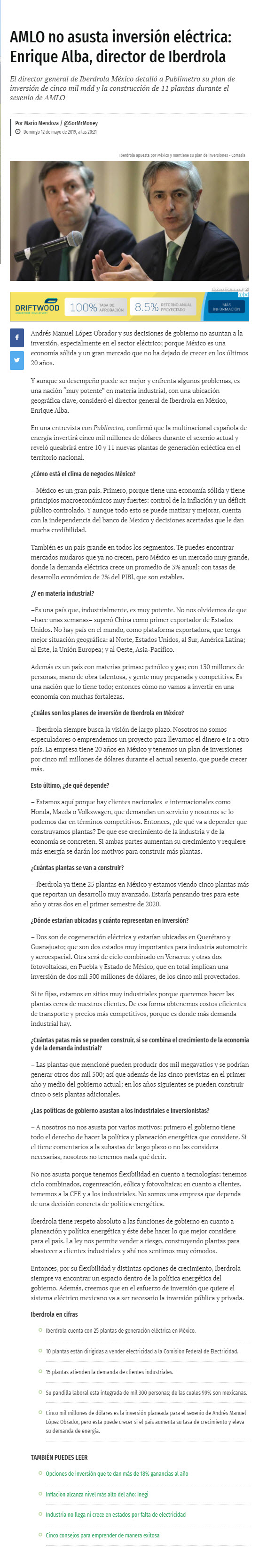This screenshot has height=1568, width=259.
Task: Close the Driftwood banner ad
Action: [246, 295]
